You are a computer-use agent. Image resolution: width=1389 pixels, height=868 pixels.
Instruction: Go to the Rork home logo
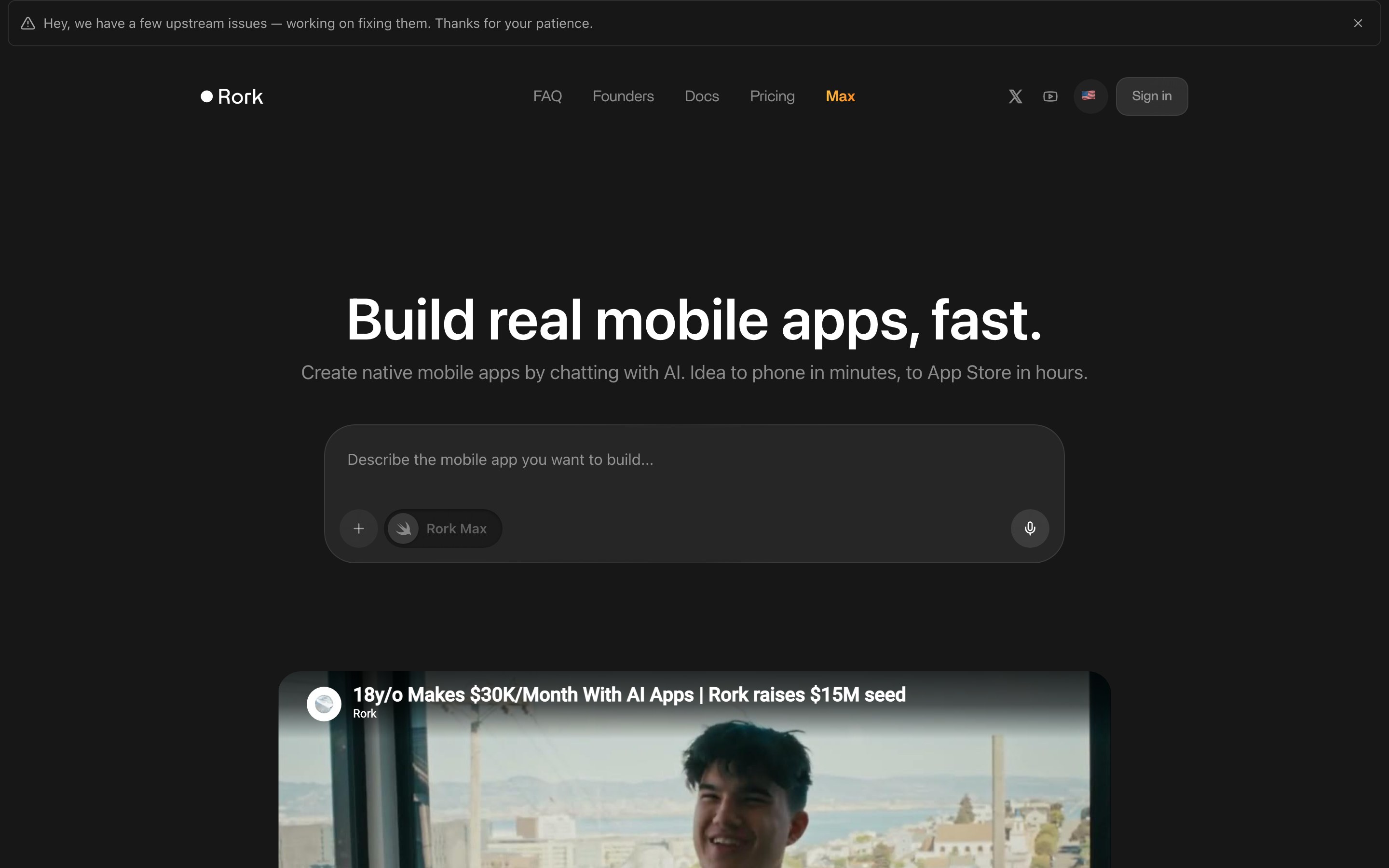coord(232,96)
